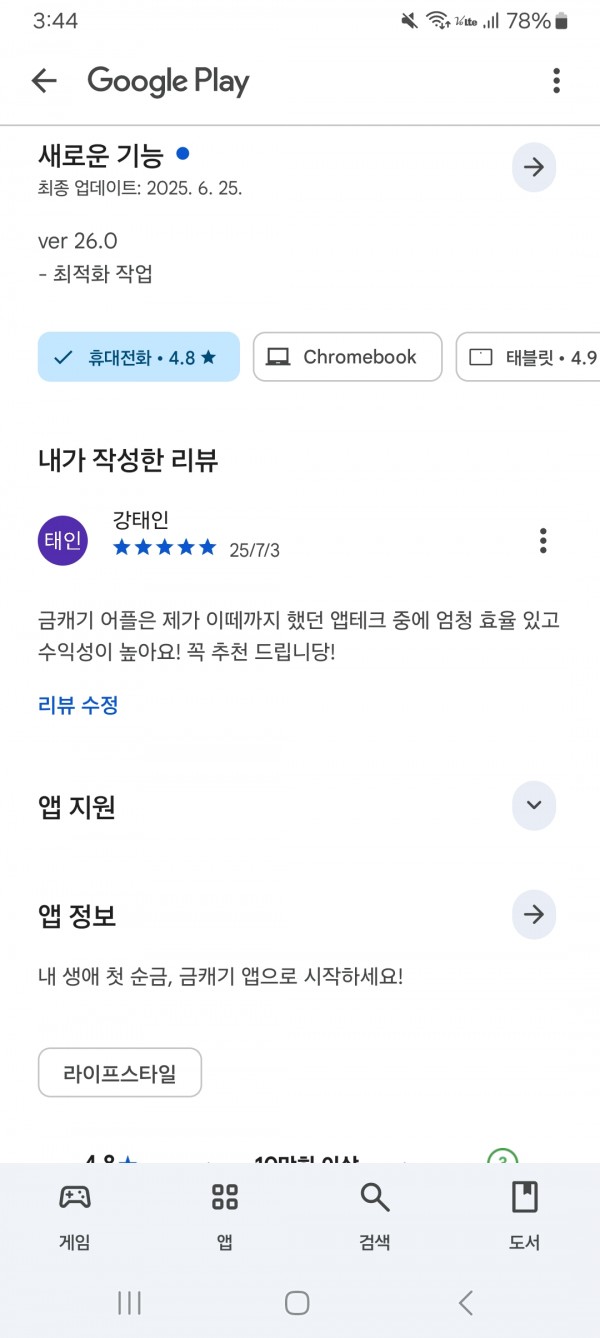Open the 앱 정보 arrow
Viewport: 600px width, 1338px height.
(534, 914)
